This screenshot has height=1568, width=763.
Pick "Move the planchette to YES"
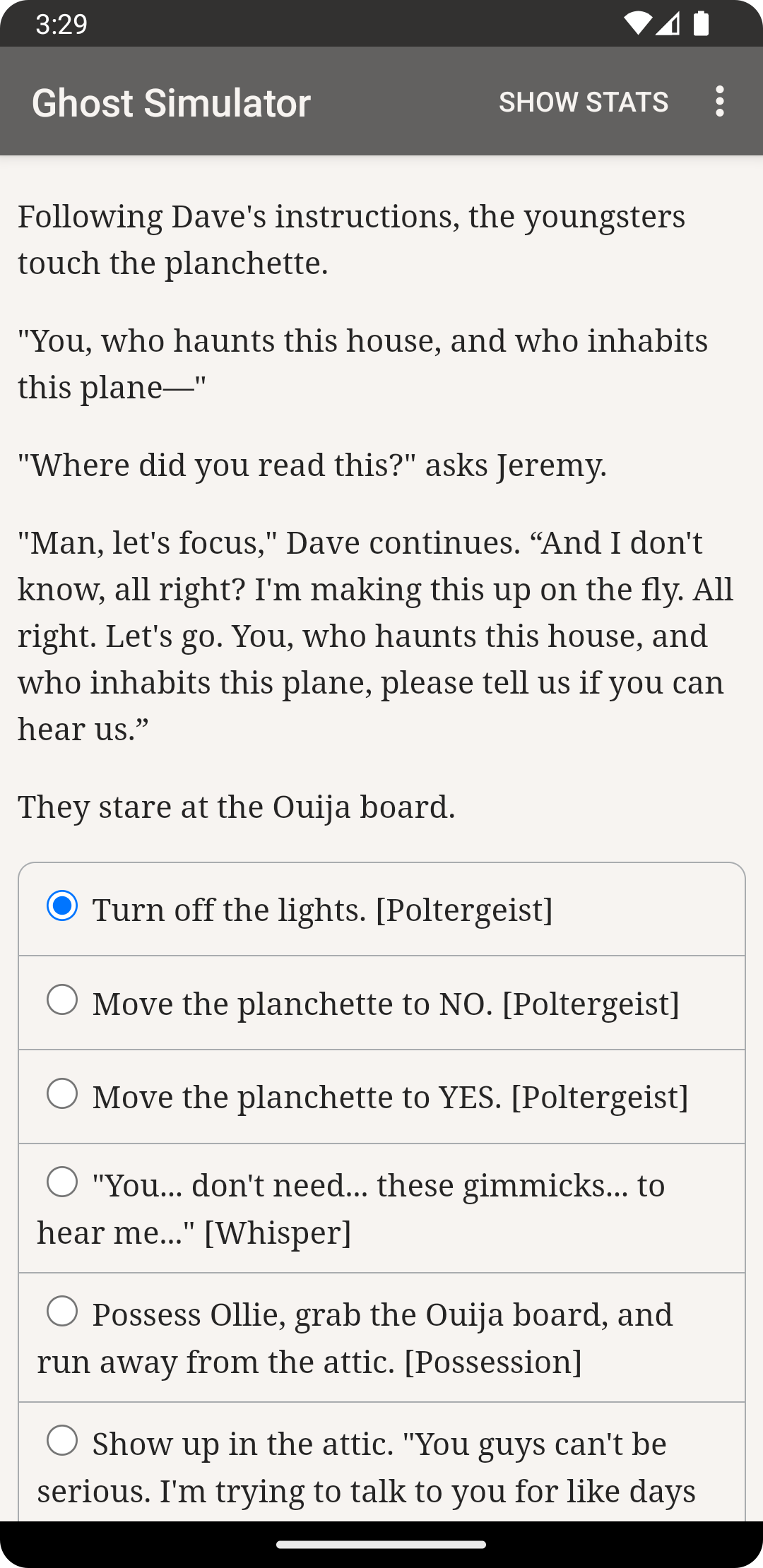(x=62, y=1094)
